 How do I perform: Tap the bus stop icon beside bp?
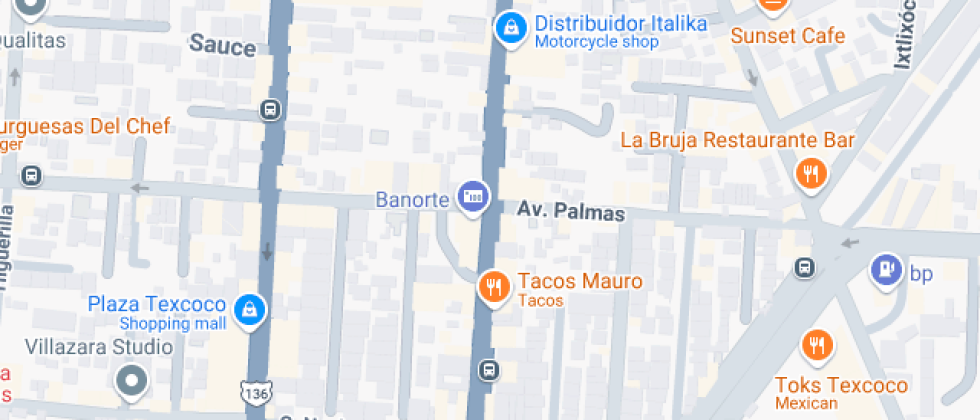[804, 267]
